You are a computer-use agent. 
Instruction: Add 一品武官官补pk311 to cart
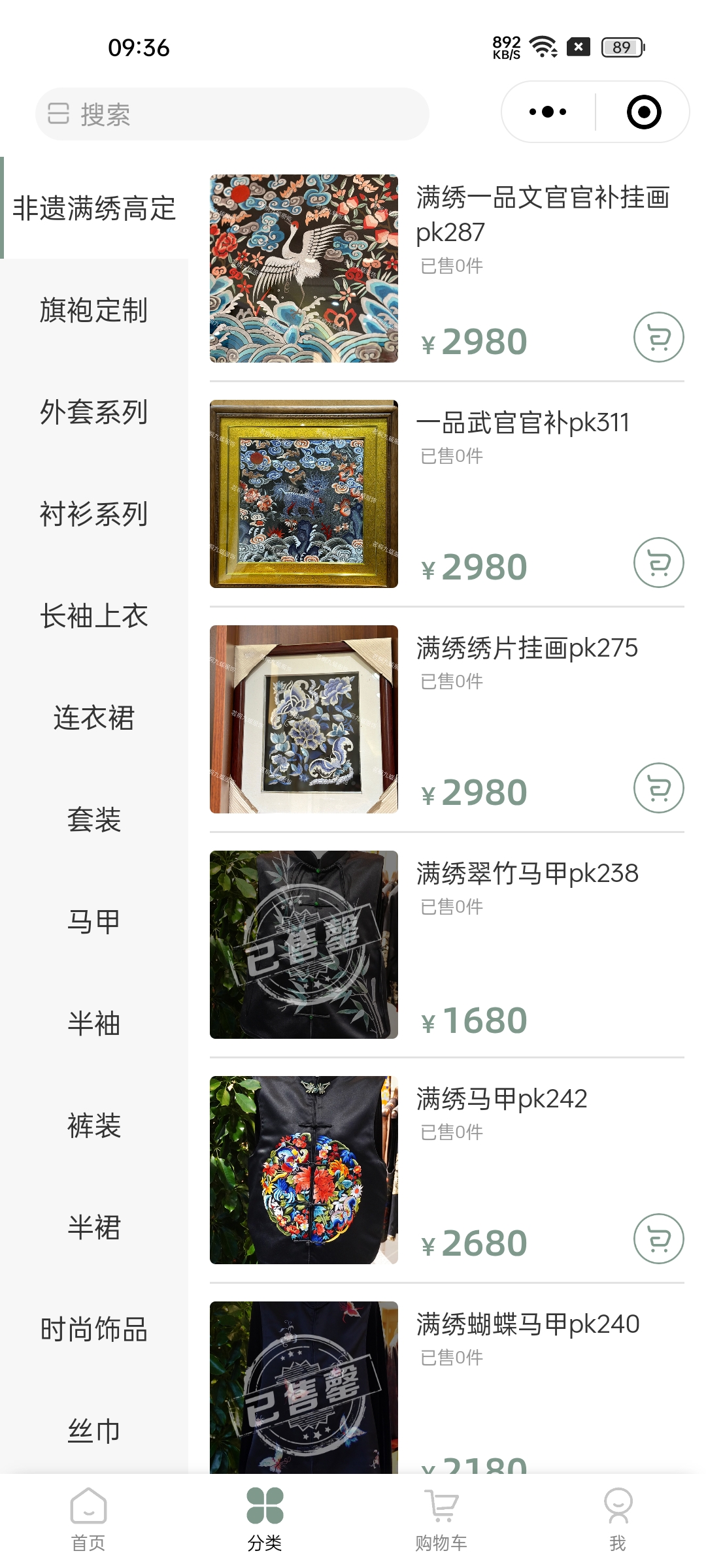658,563
